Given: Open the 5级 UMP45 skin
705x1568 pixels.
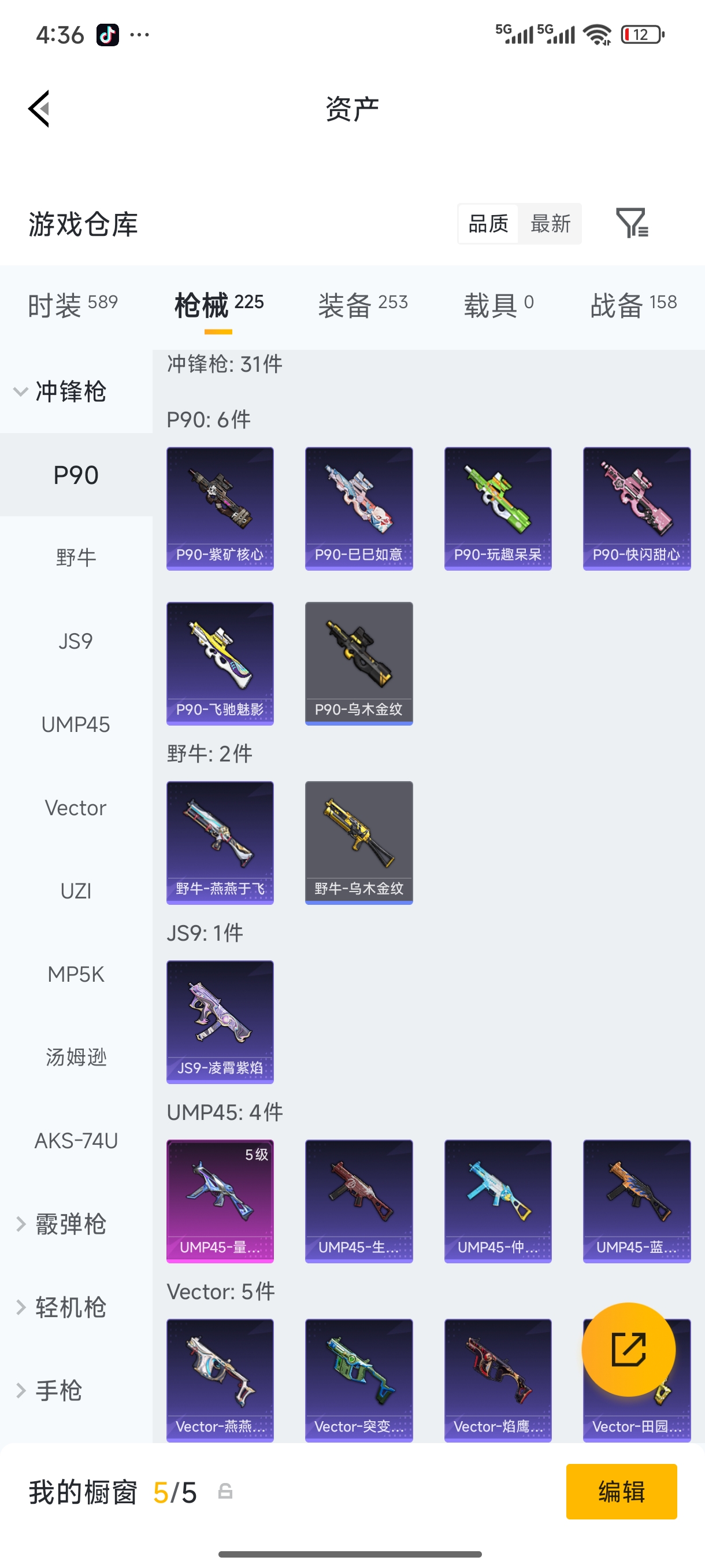Looking at the screenshot, I should pyautogui.click(x=220, y=1200).
